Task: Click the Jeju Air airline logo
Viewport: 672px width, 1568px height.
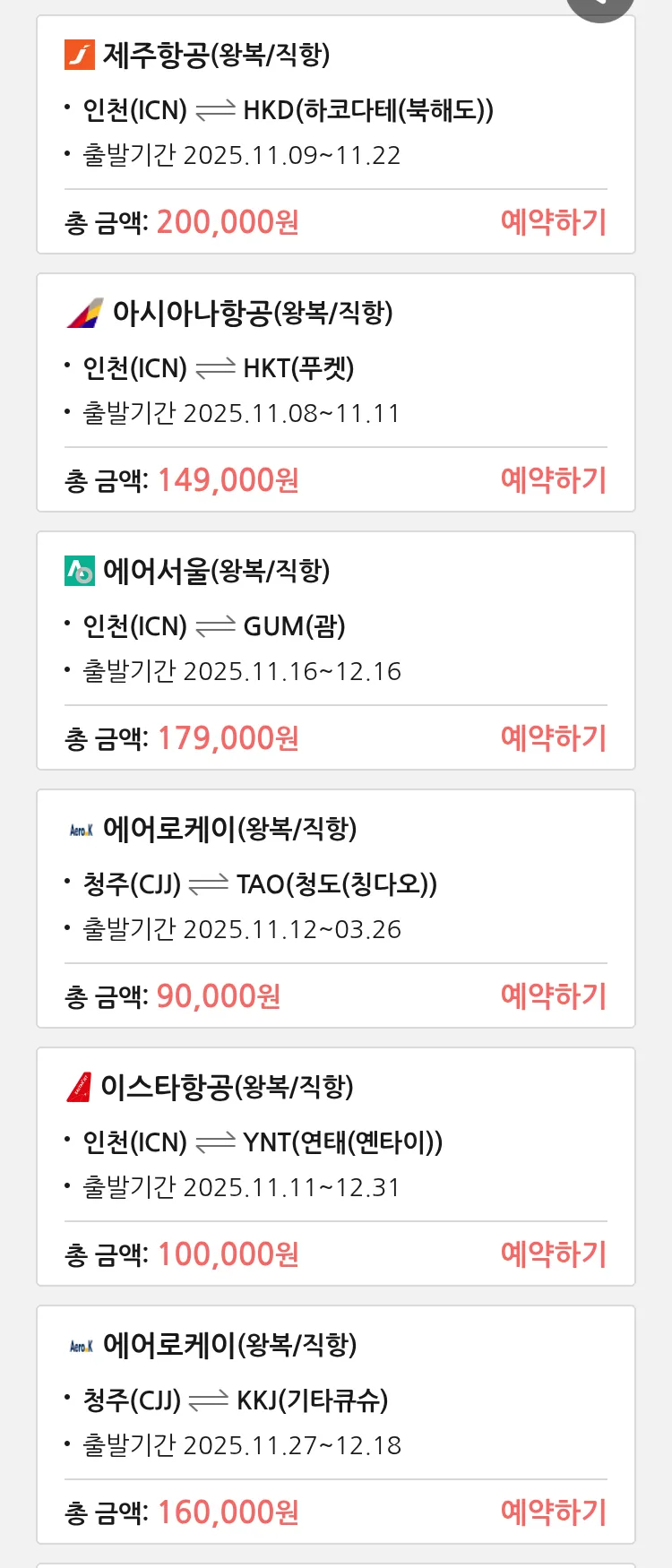Action: pyautogui.click(x=82, y=56)
